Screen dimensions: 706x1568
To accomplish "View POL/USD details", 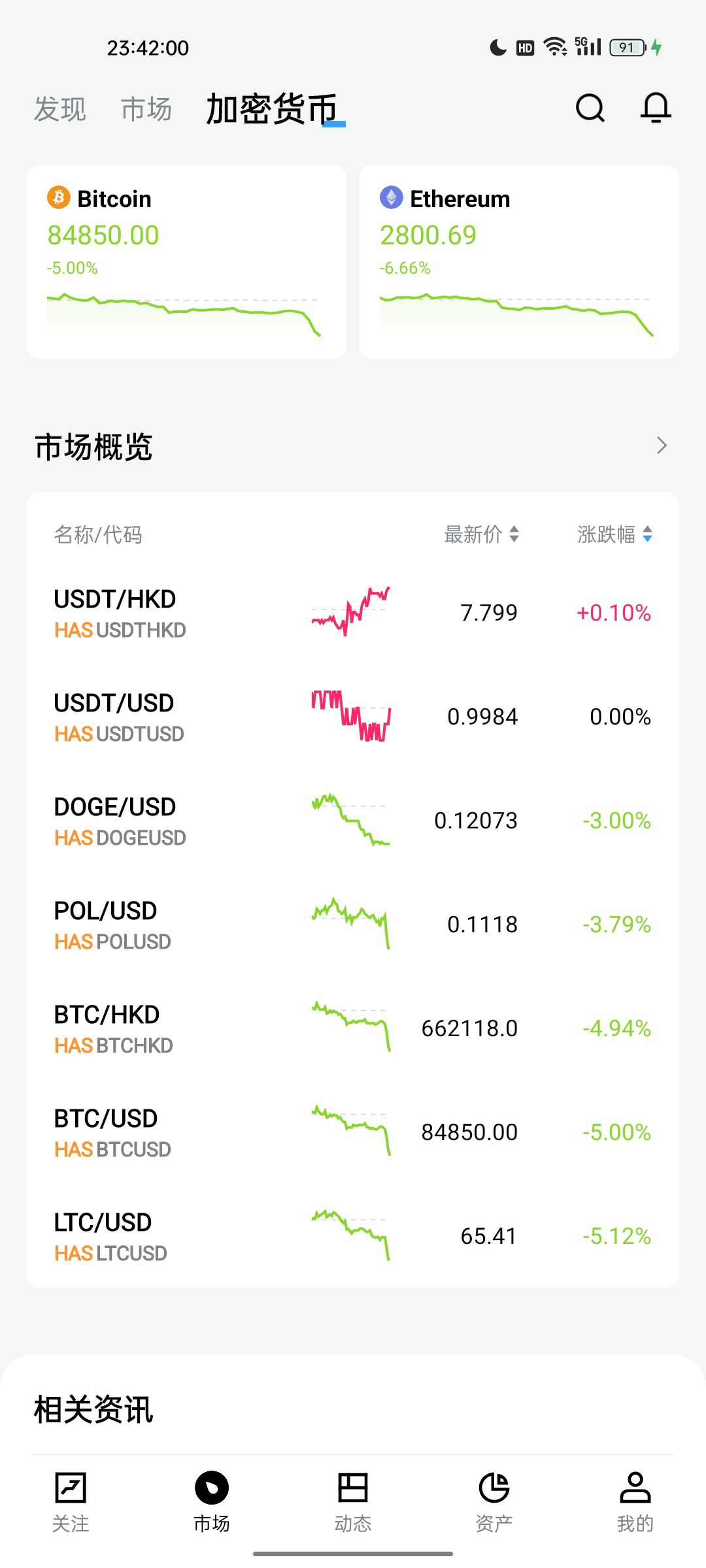I will click(353, 925).
